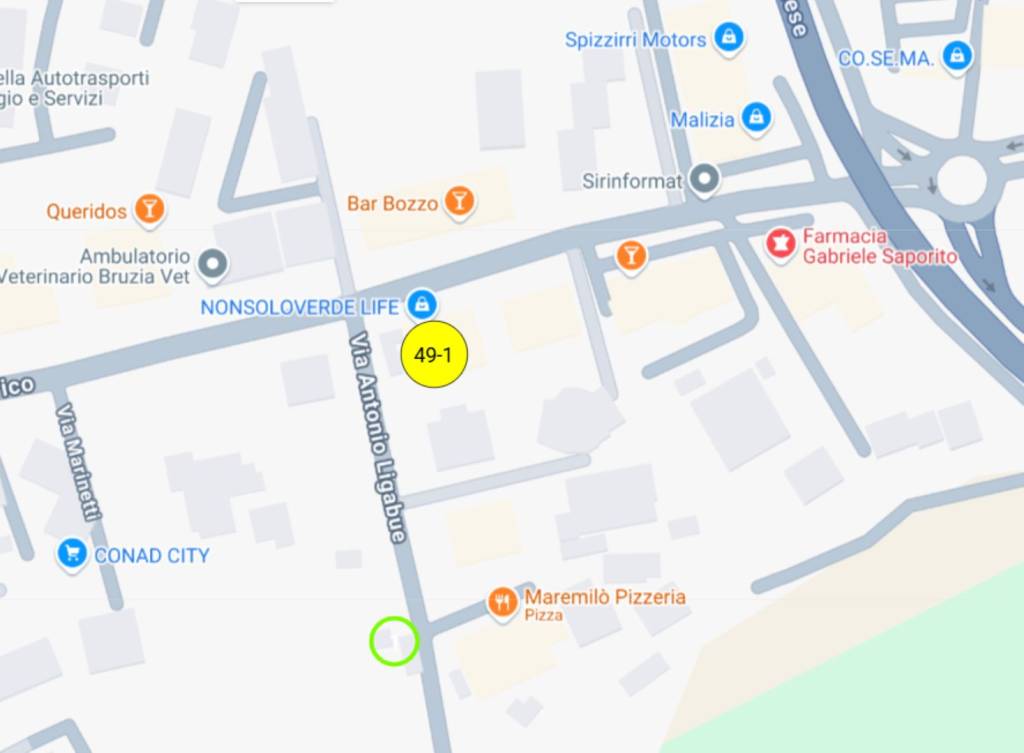This screenshot has width=1024, height=753.
Task: View the Malizia shop pin
Action: click(x=757, y=117)
